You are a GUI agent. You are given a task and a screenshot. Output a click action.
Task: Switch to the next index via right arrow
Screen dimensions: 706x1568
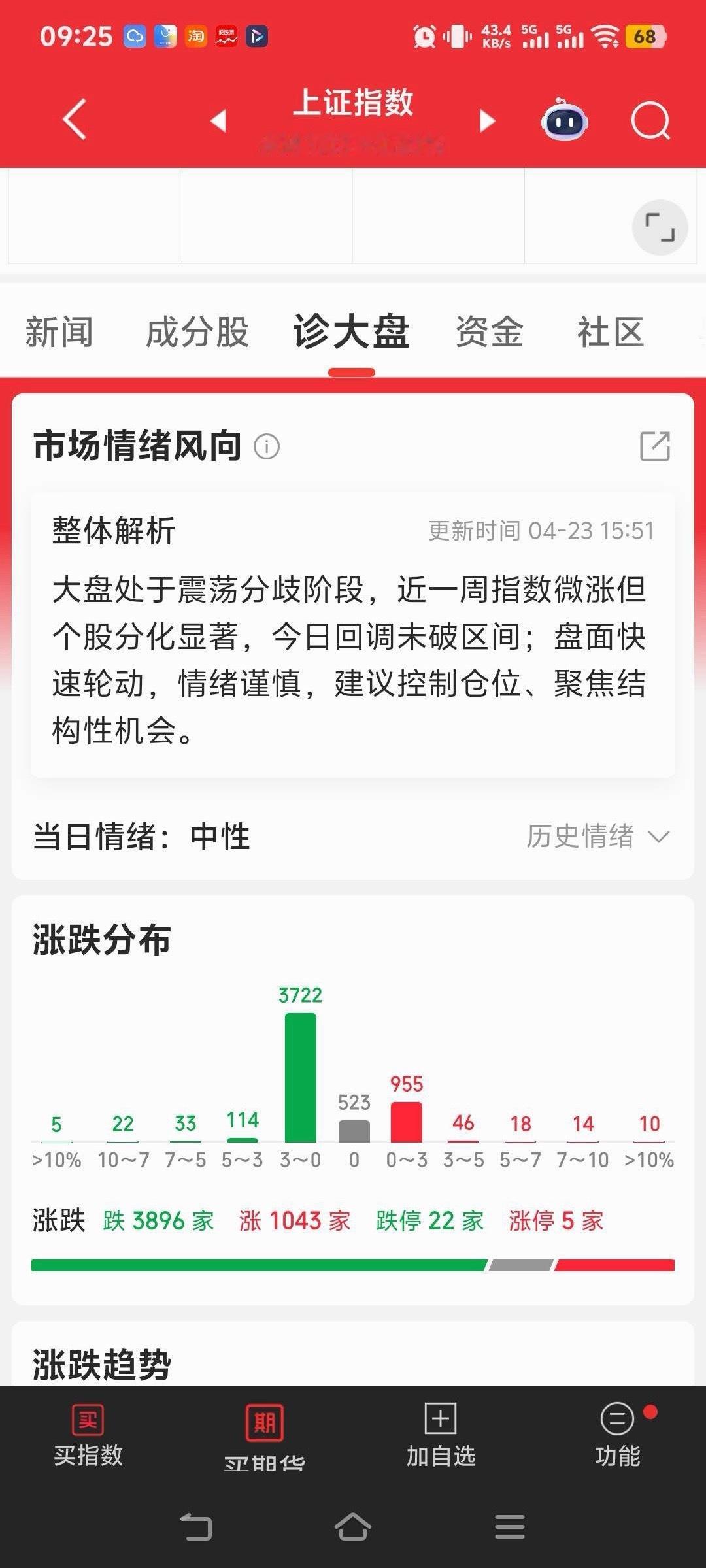(486, 121)
